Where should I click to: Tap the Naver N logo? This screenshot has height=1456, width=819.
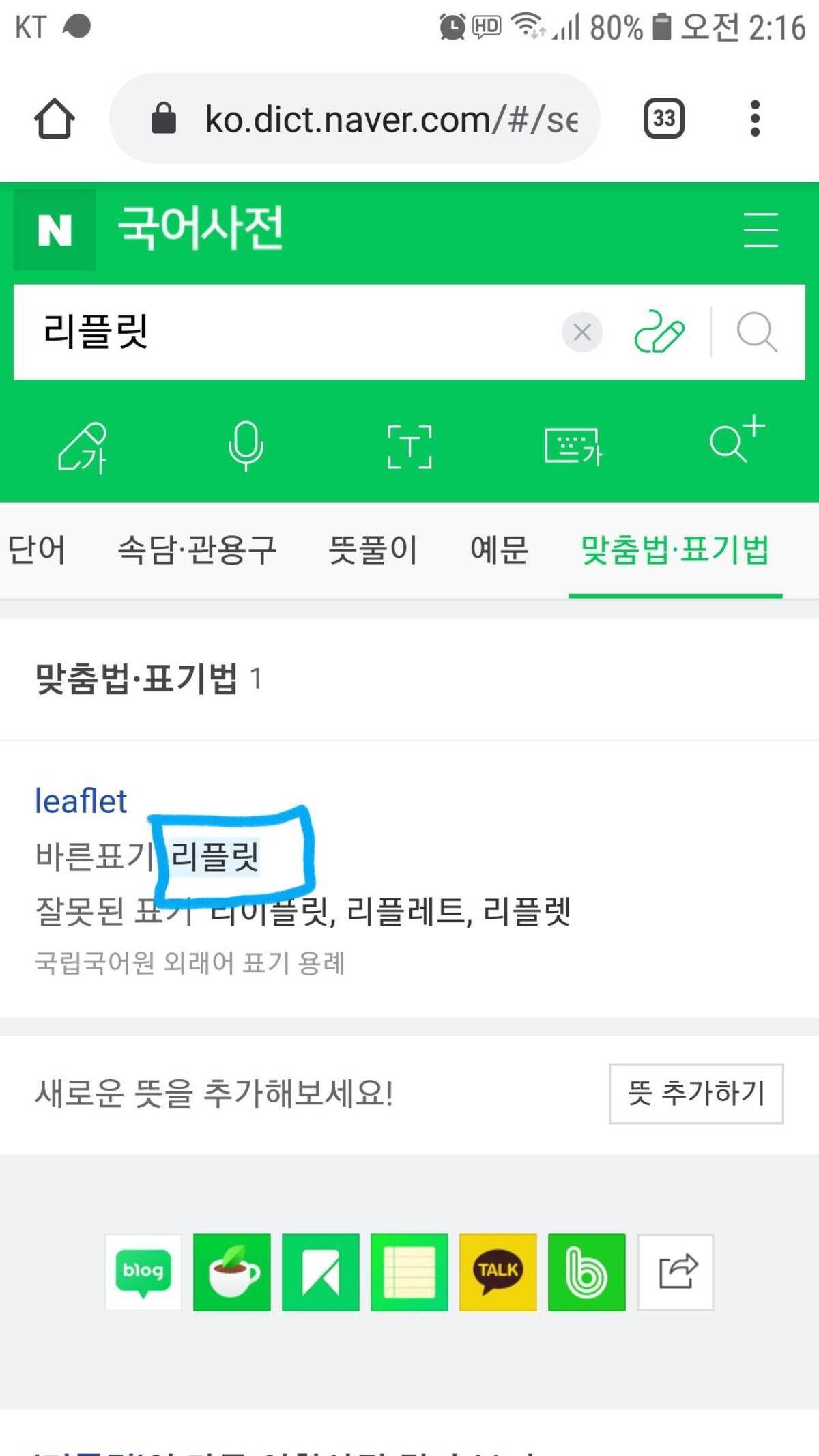[55, 229]
